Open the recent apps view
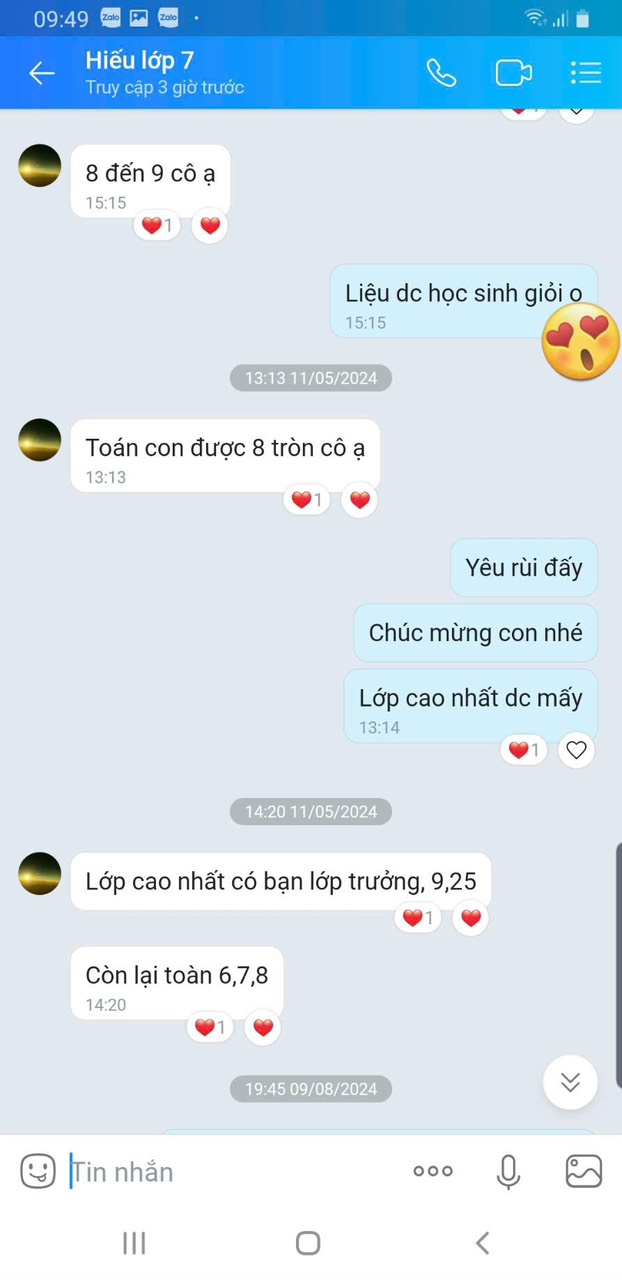This screenshot has width=622, height=1280. tap(134, 1243)
